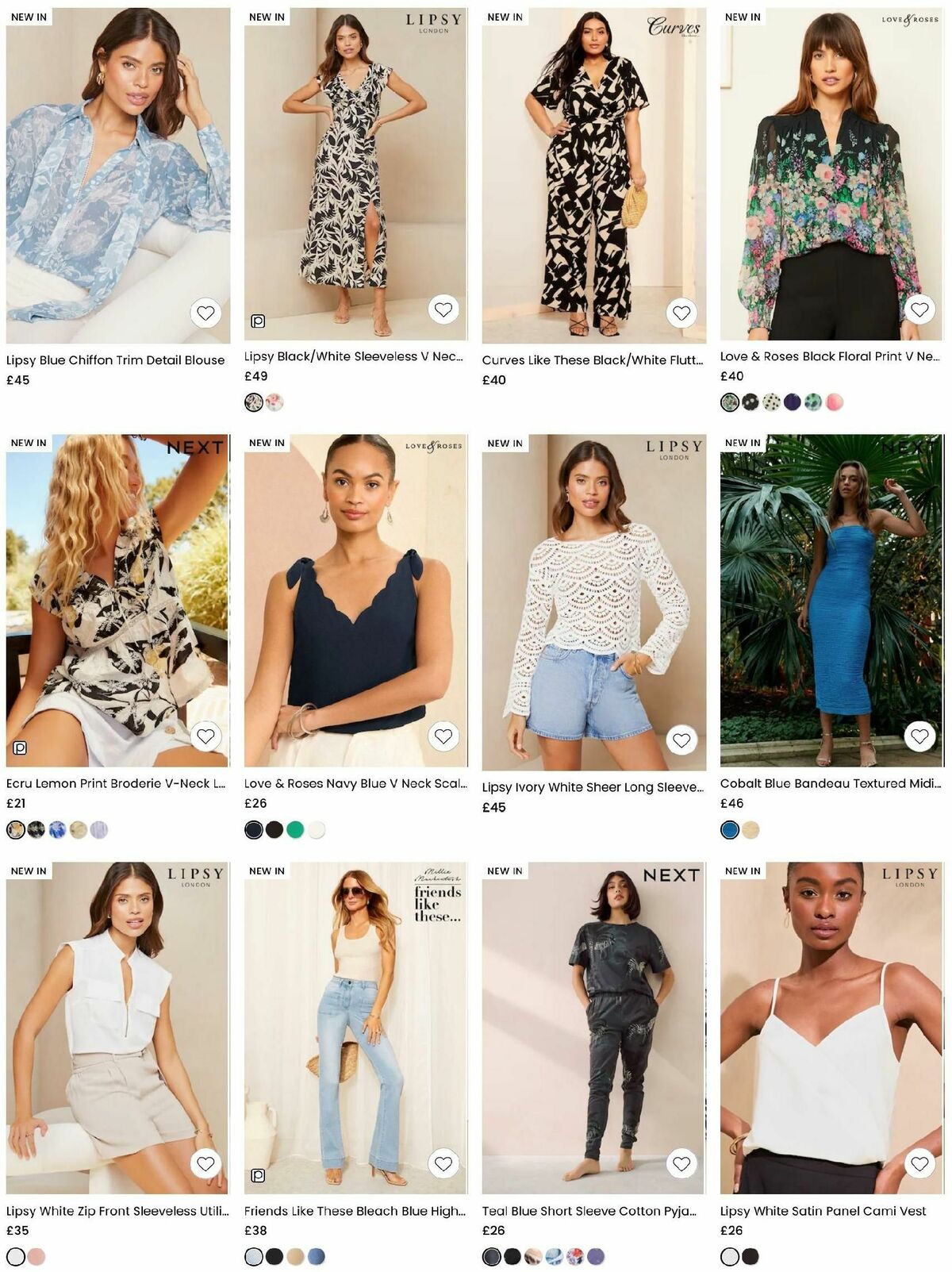
Task: Click the NEW IN badge on the blue blouse
Action: [x=29, y=14]
